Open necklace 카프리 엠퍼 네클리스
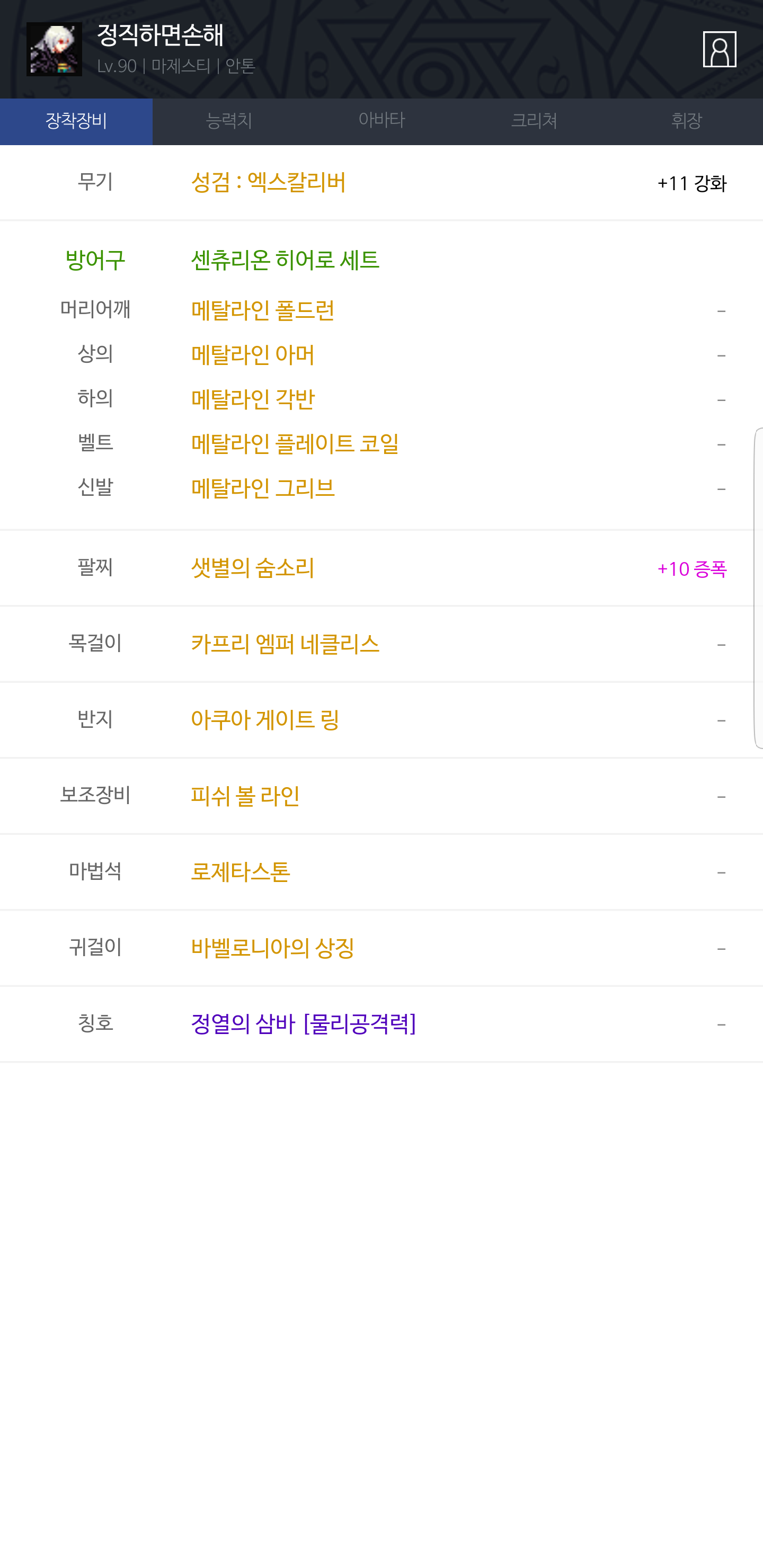The height and width of the screenshot is (1568, 763). click(x=381, y=644)
